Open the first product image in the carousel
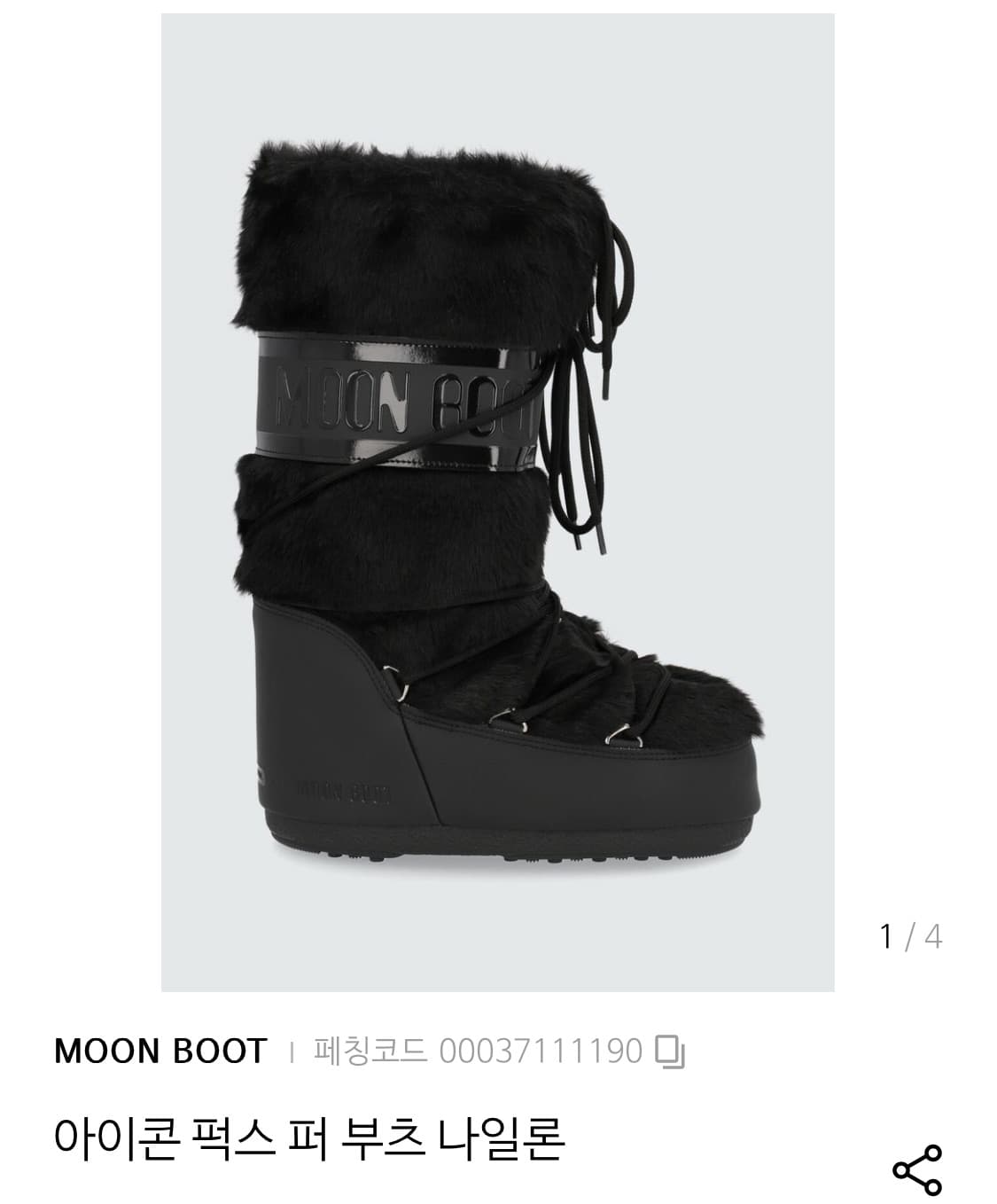This screenshot has width=997, height=1204. tap(496, 496)
